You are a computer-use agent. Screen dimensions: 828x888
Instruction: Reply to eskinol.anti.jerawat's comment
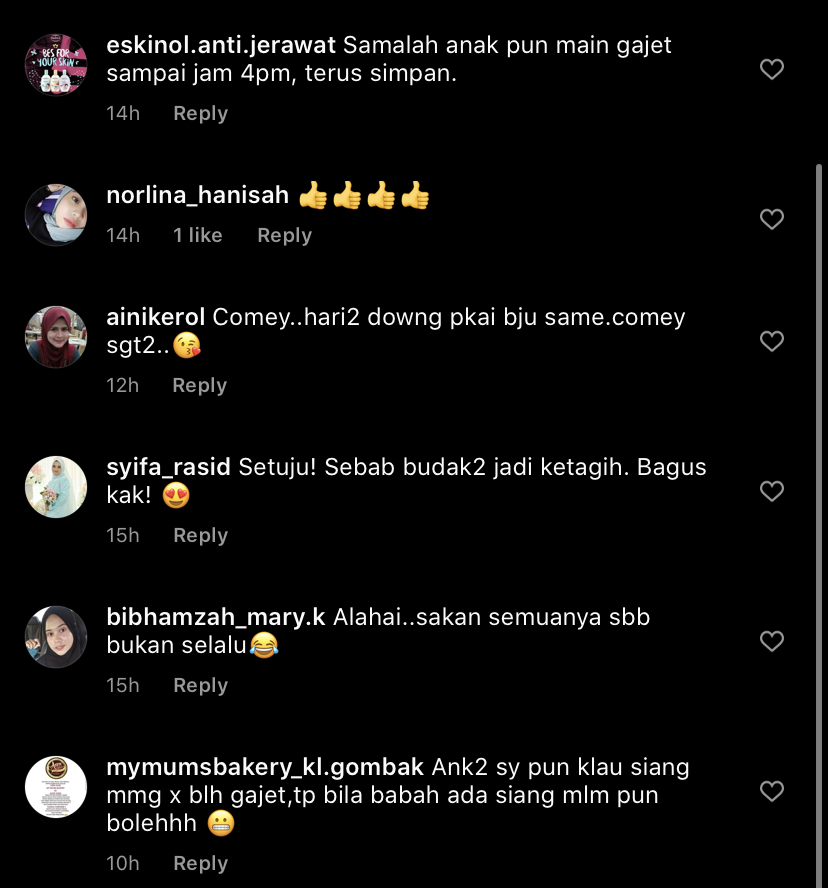pyautogui.click(x=200, y=114)
